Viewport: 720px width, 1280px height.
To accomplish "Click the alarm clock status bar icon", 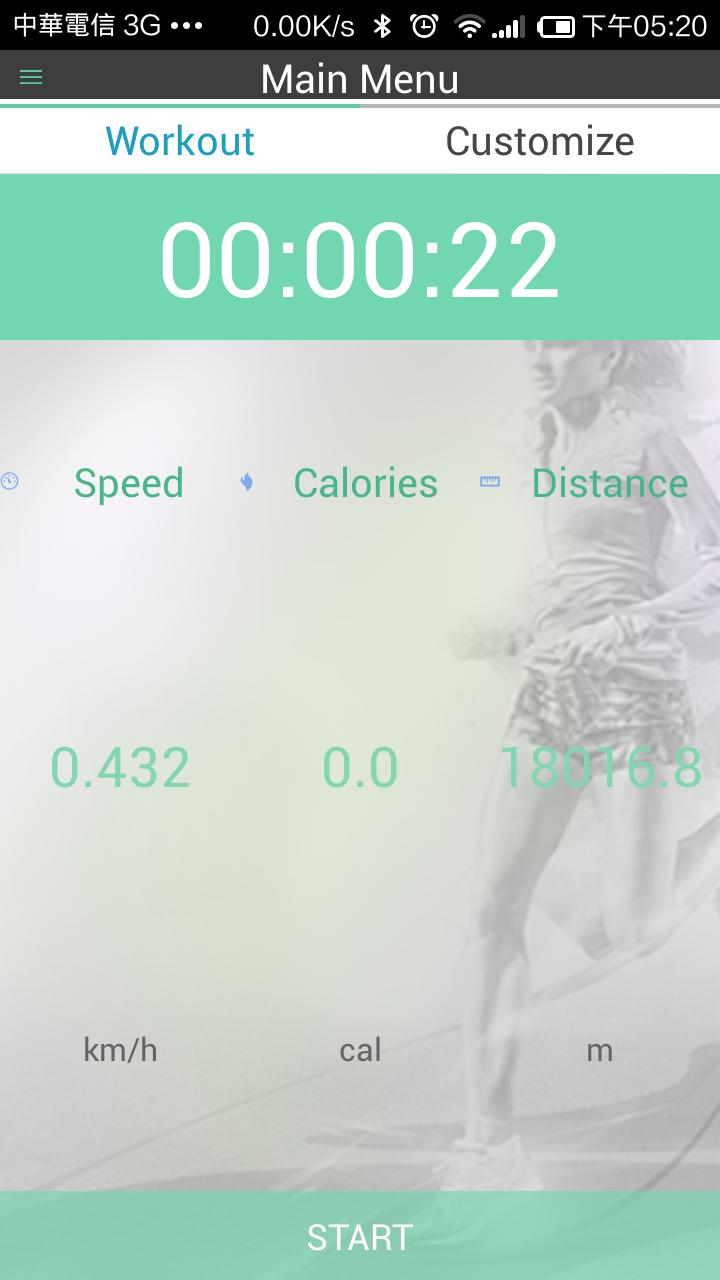I will [x=424, y=25].
